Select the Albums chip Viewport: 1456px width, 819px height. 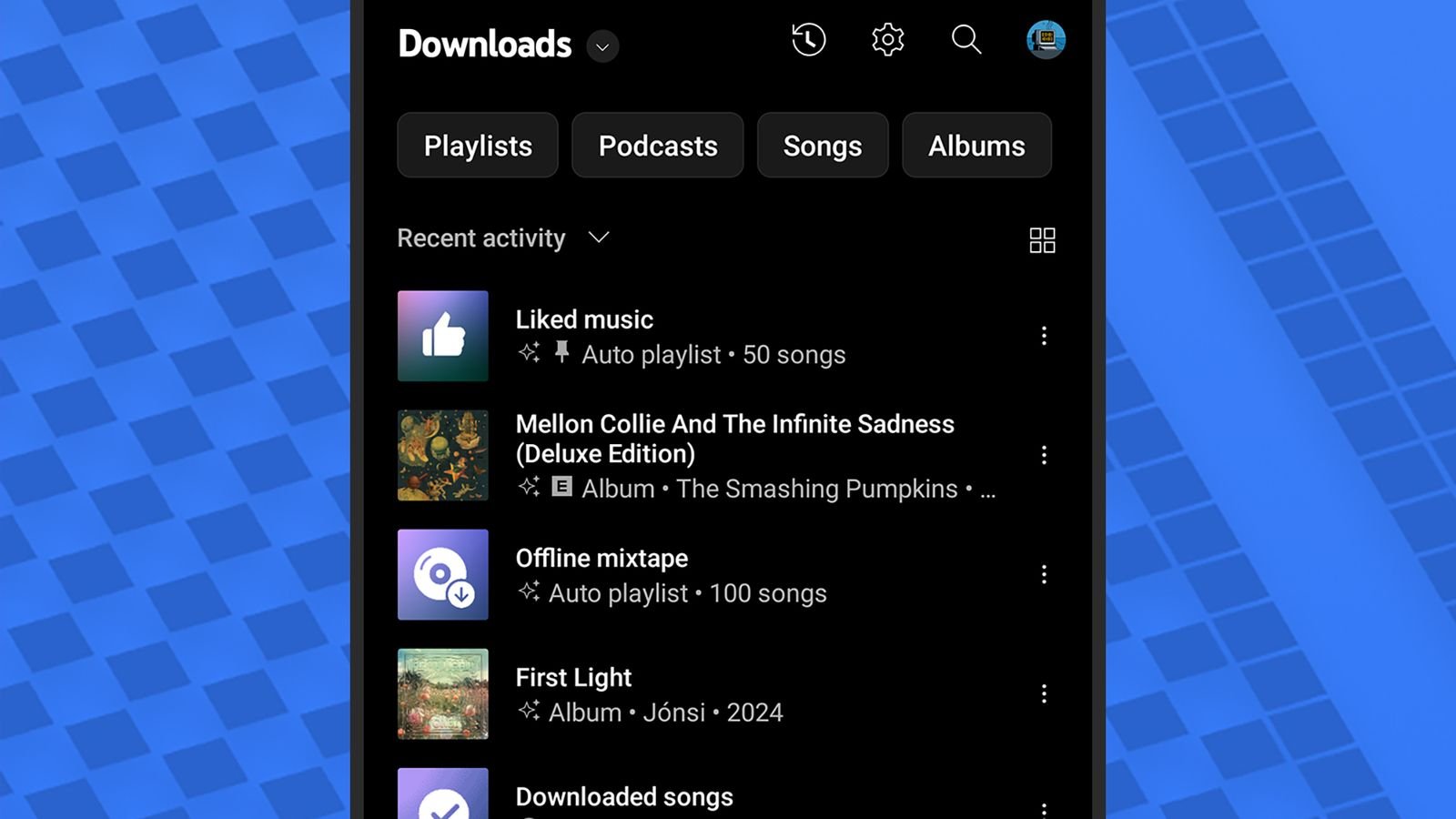[976, 146]
